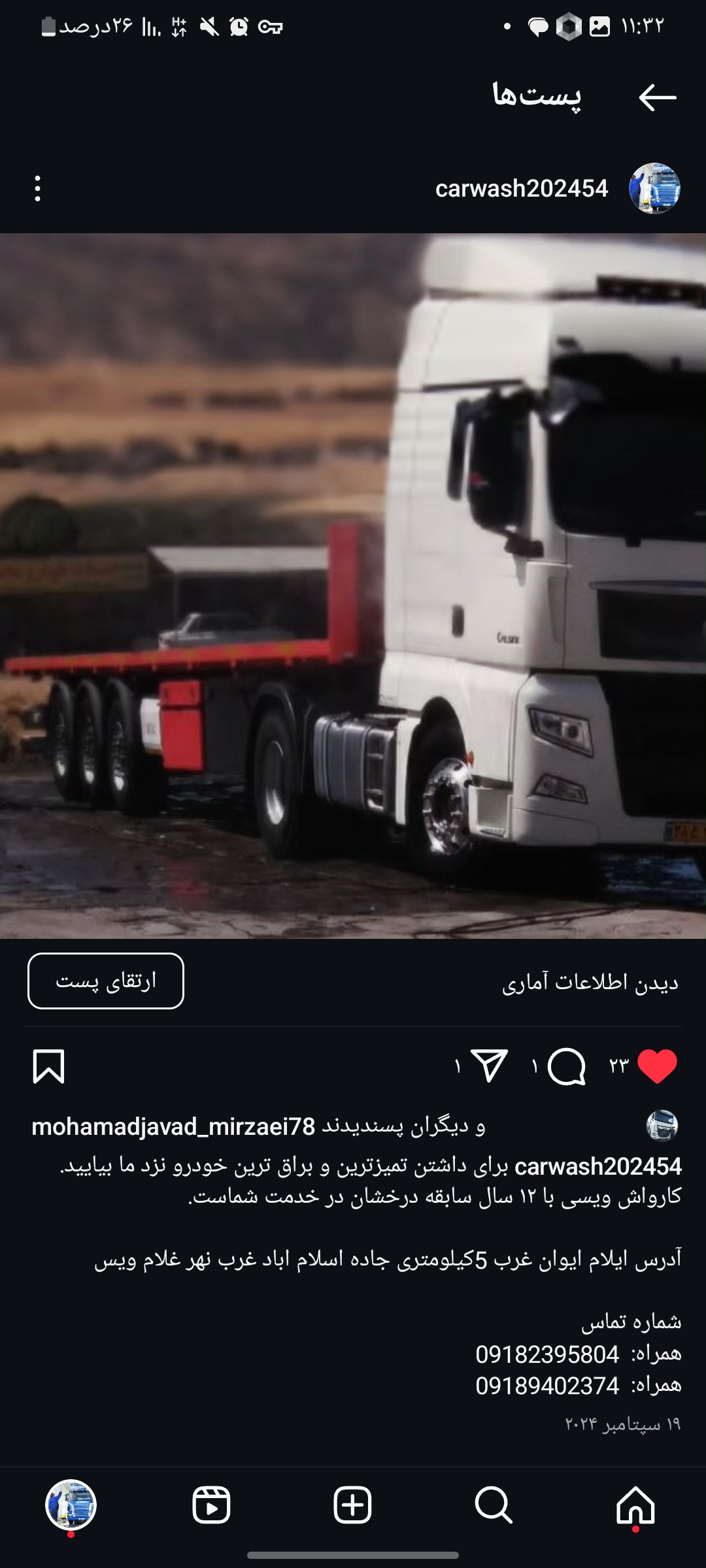The height and width of the screenshot is (1568, 706).
Task: Switch to the Reels tab
Action: pyautogui.click(x=212, y=1505)
